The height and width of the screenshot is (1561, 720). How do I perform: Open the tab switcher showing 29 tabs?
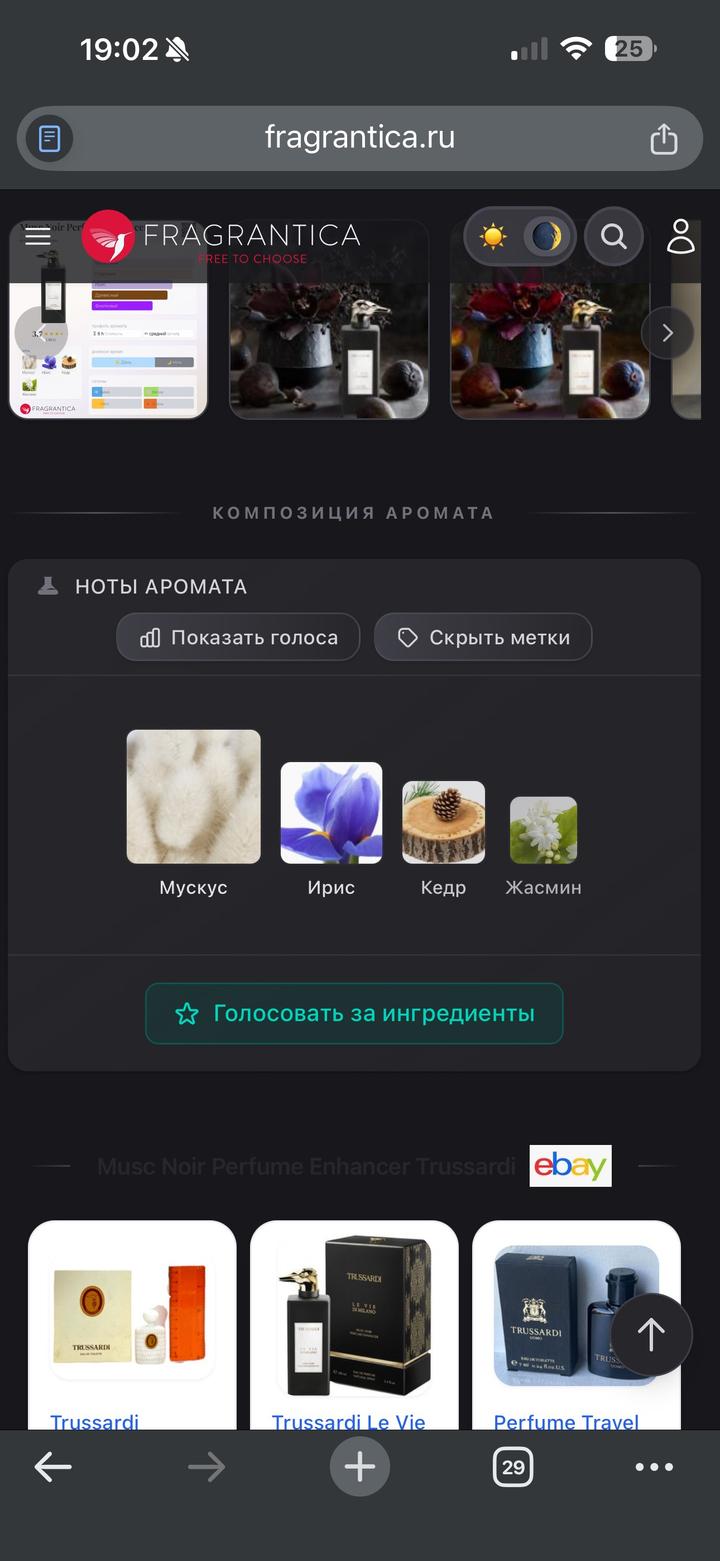pyautogui.click(x=513, y=1467)
